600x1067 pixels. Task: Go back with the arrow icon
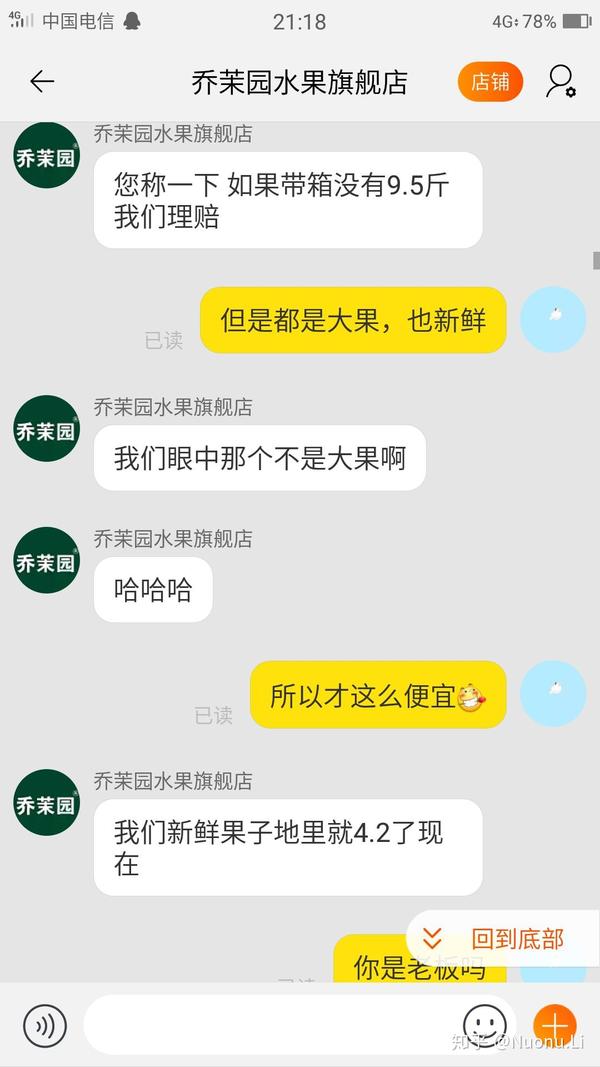tap(42, 82)
